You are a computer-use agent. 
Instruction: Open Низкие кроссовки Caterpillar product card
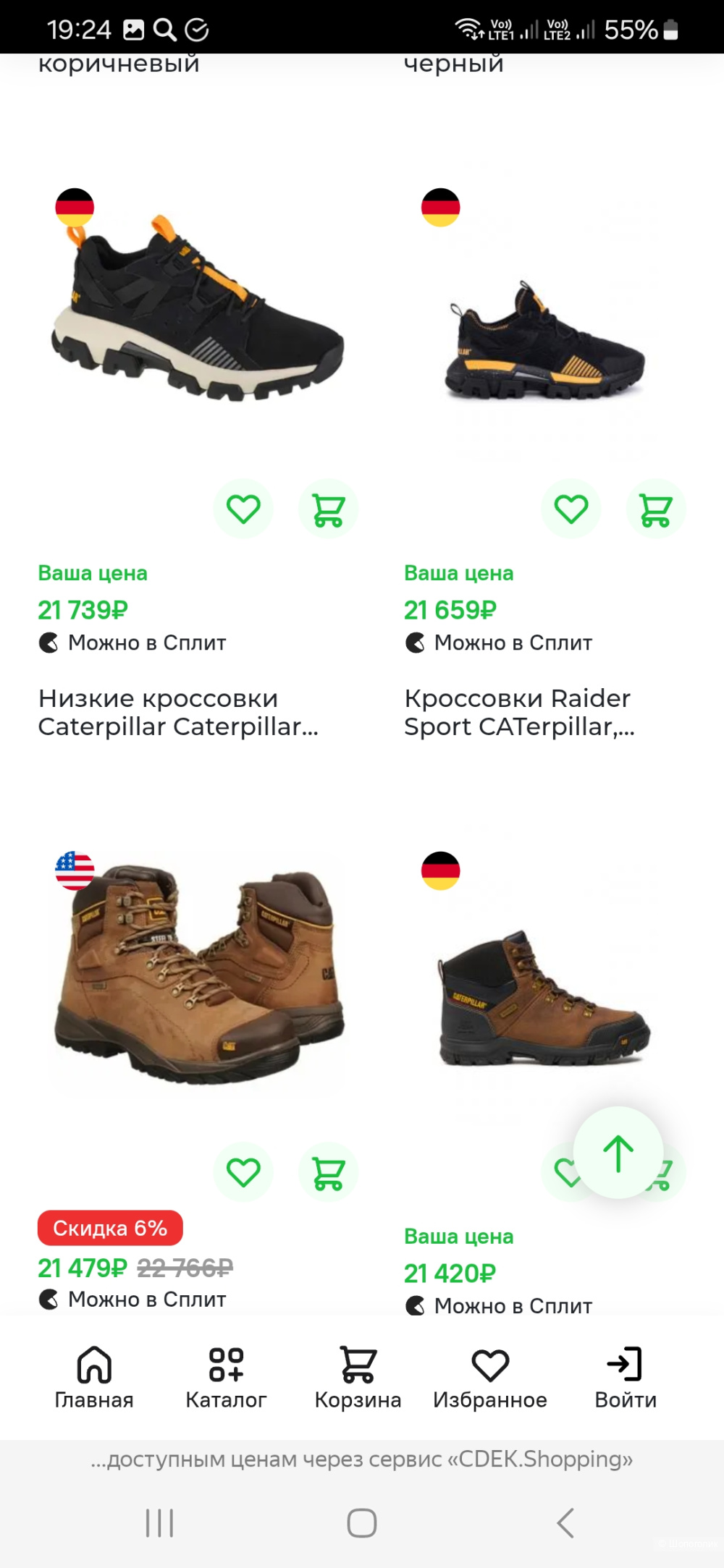coord(177,712)
